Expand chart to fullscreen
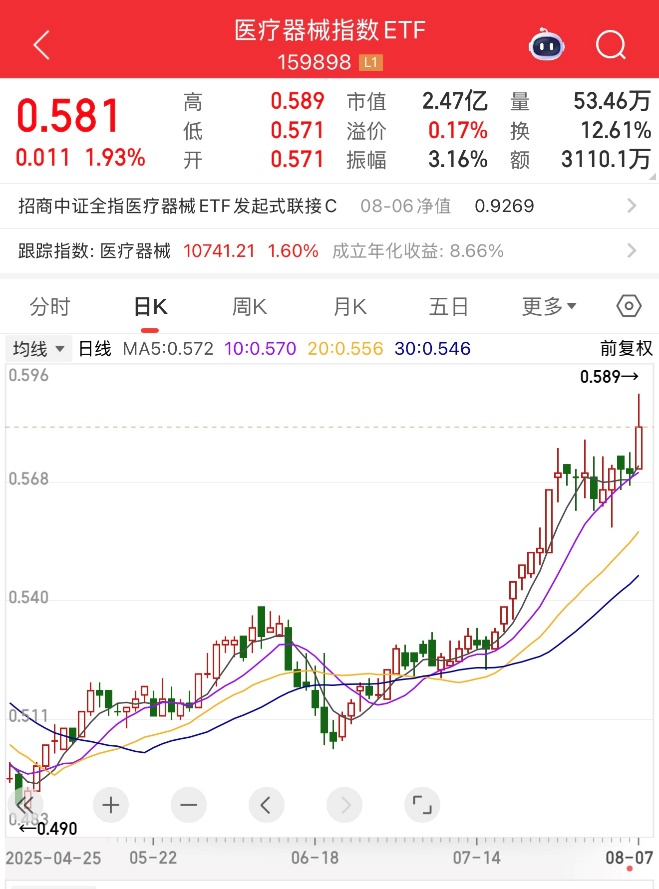659x889 pixels. 422,804
